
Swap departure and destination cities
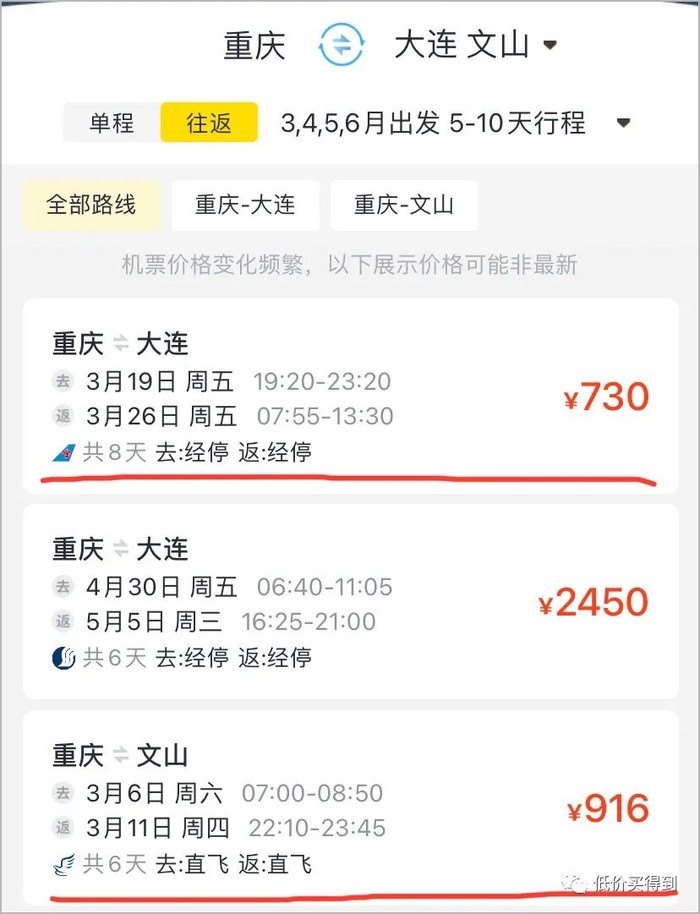pyautogui.click(x=341, y=45)
